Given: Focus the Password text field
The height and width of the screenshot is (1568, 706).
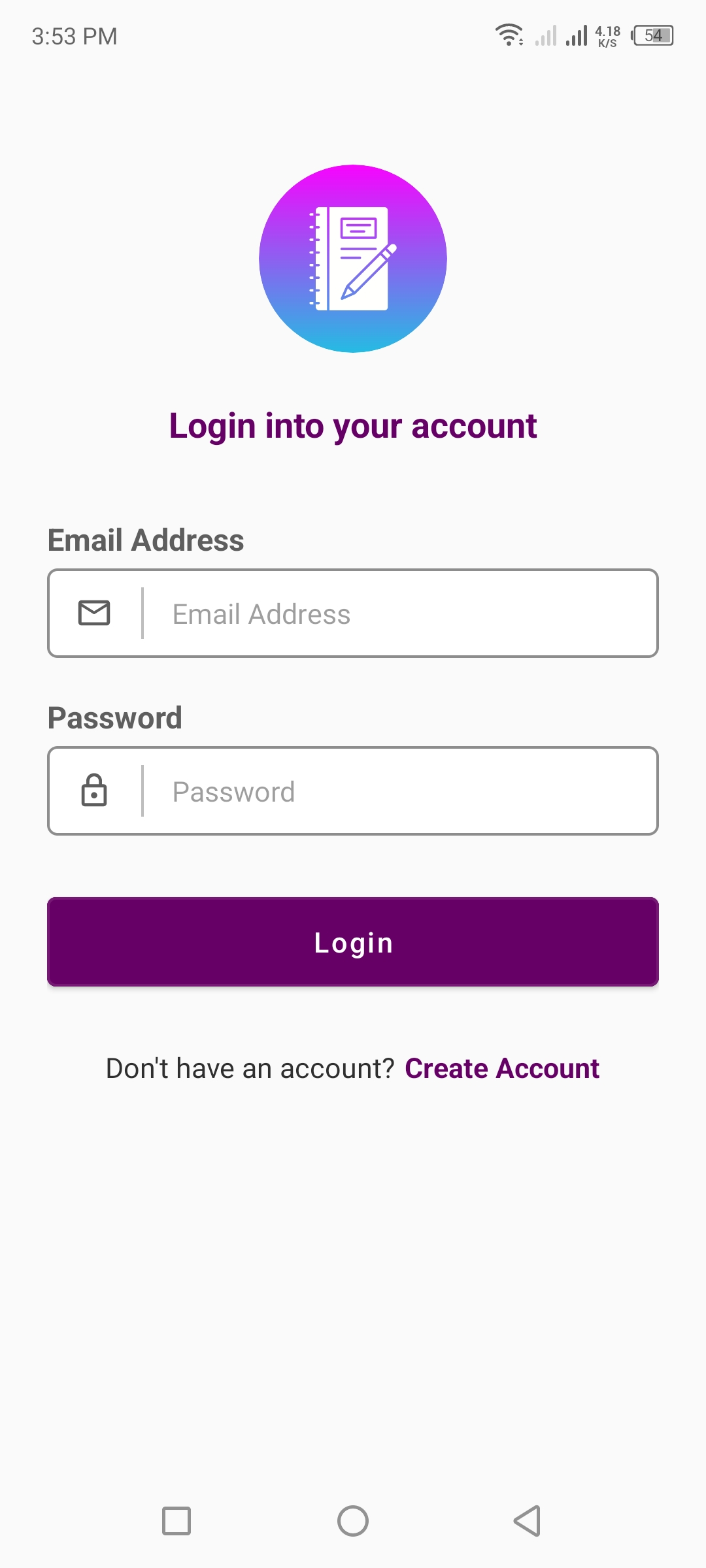Looking at the screenshot, I should (353, 791).
